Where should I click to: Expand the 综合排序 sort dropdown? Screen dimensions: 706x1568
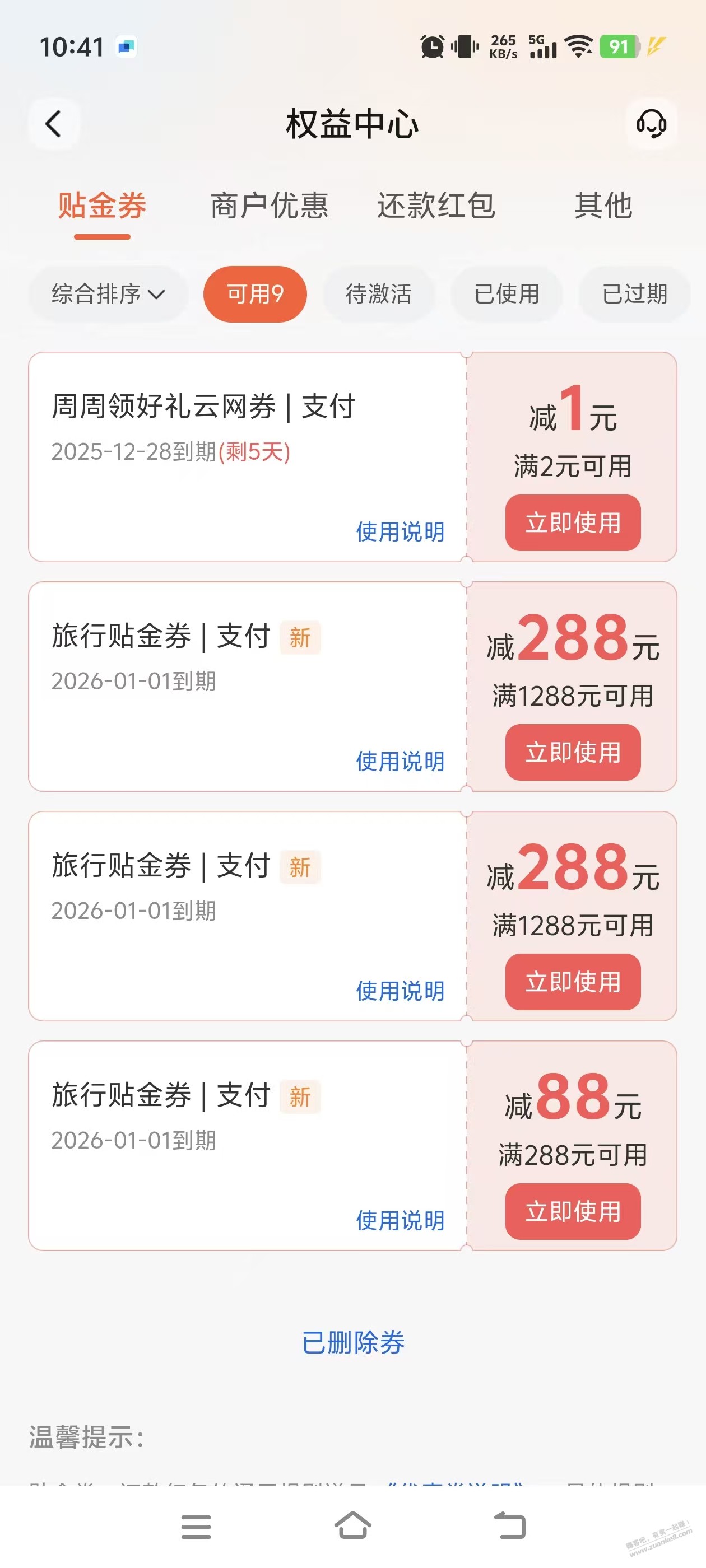[109, 294]
